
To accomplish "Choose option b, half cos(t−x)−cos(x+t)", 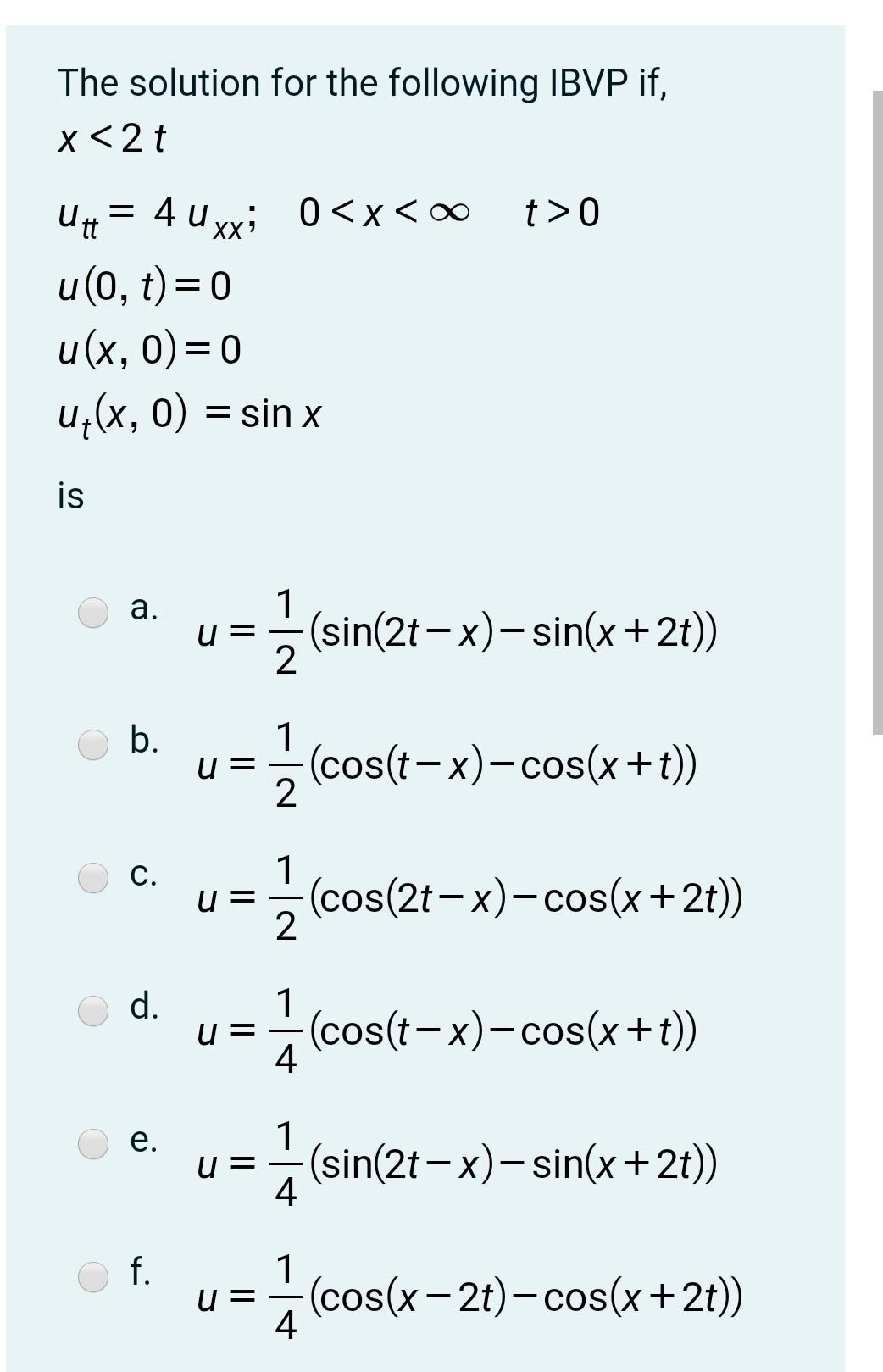I will pos(93,744).
